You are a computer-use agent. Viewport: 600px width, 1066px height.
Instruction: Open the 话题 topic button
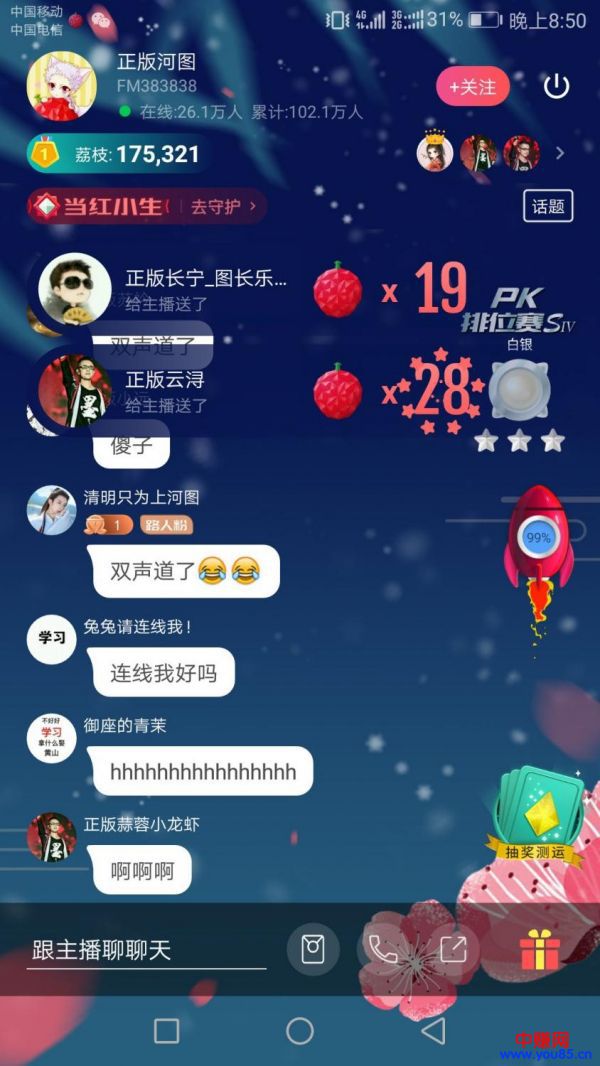pyautogui.click(x=548, y=206)
